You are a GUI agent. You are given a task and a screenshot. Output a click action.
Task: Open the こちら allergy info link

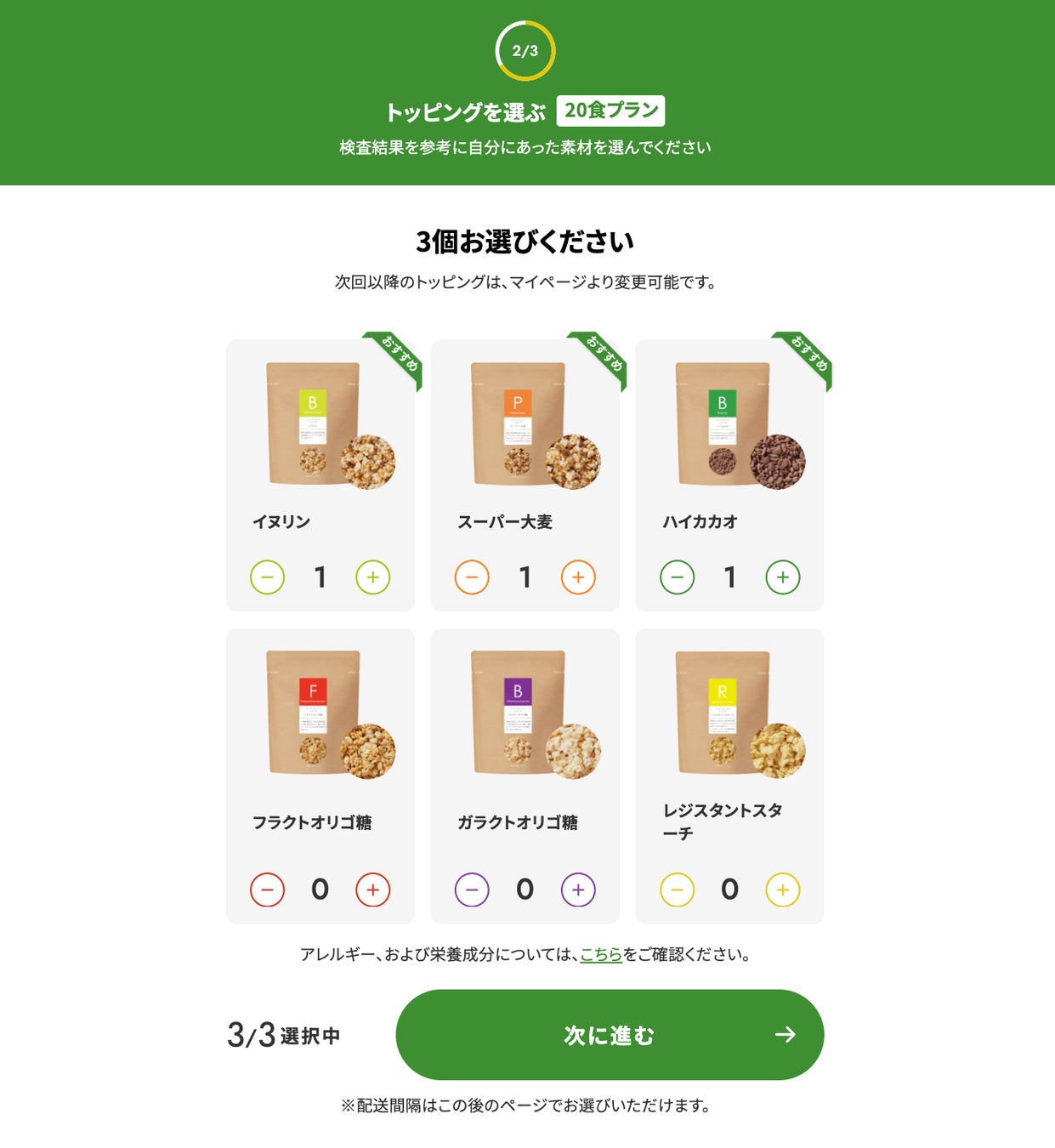[601, 954]
